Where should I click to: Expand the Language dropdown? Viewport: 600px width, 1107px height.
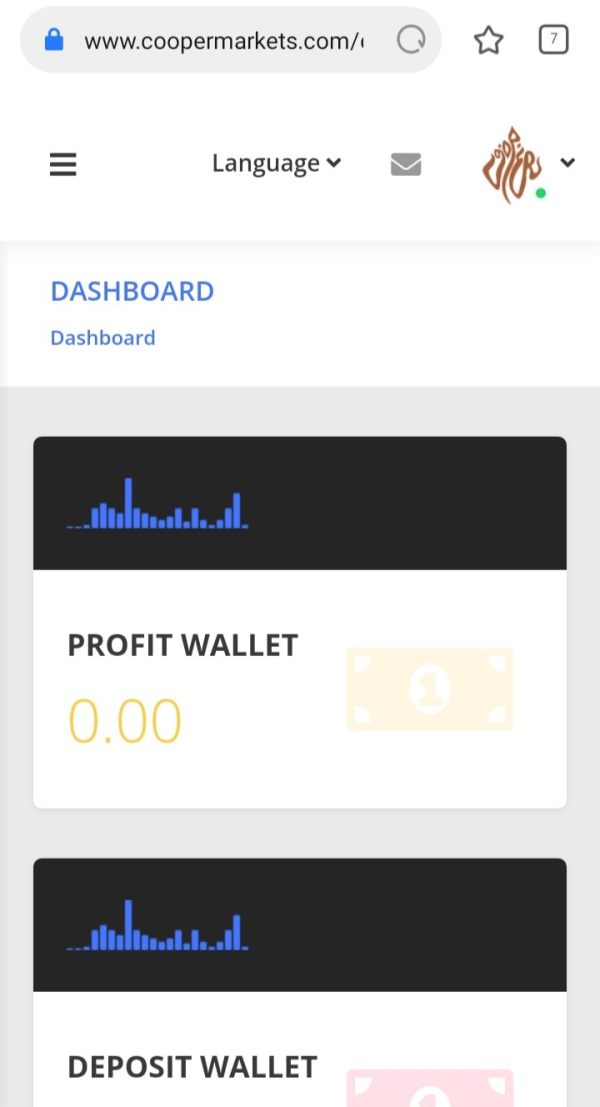click(x=277, y=163)
